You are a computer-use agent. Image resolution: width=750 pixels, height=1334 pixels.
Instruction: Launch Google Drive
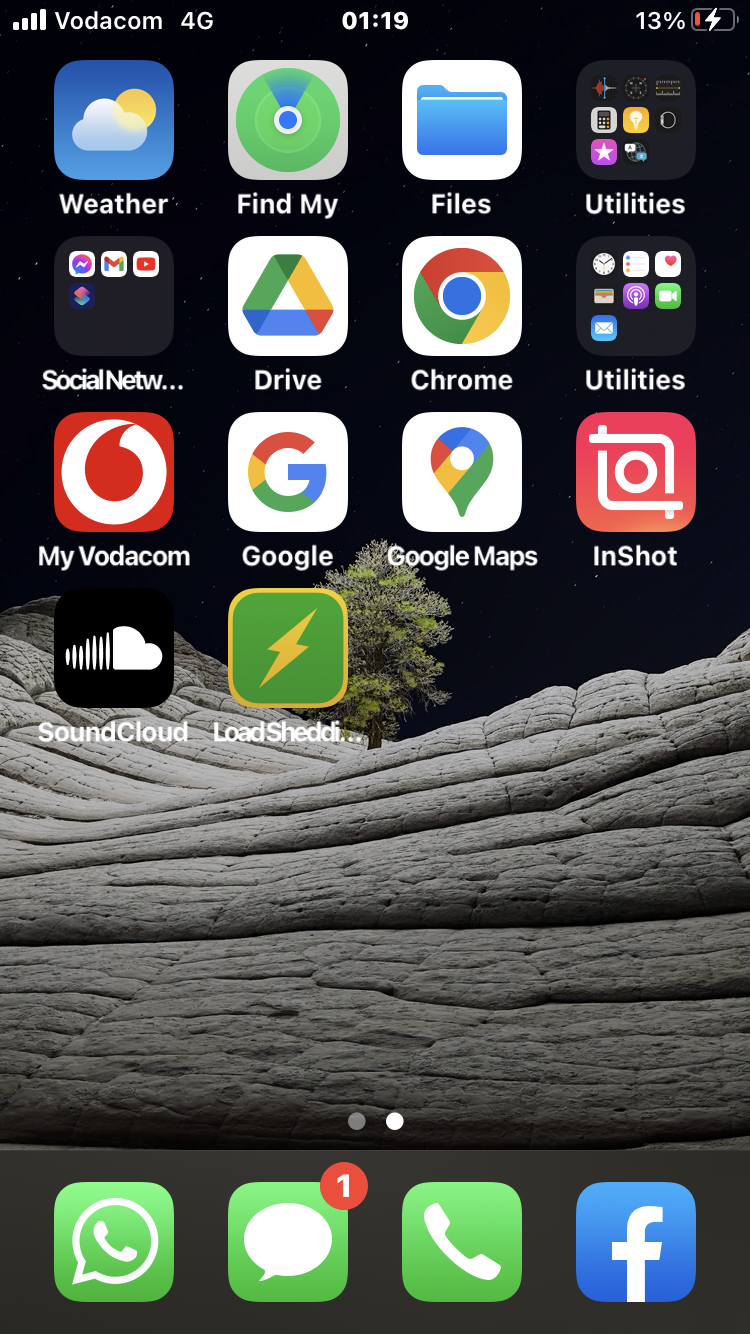[x=288, y=296]
